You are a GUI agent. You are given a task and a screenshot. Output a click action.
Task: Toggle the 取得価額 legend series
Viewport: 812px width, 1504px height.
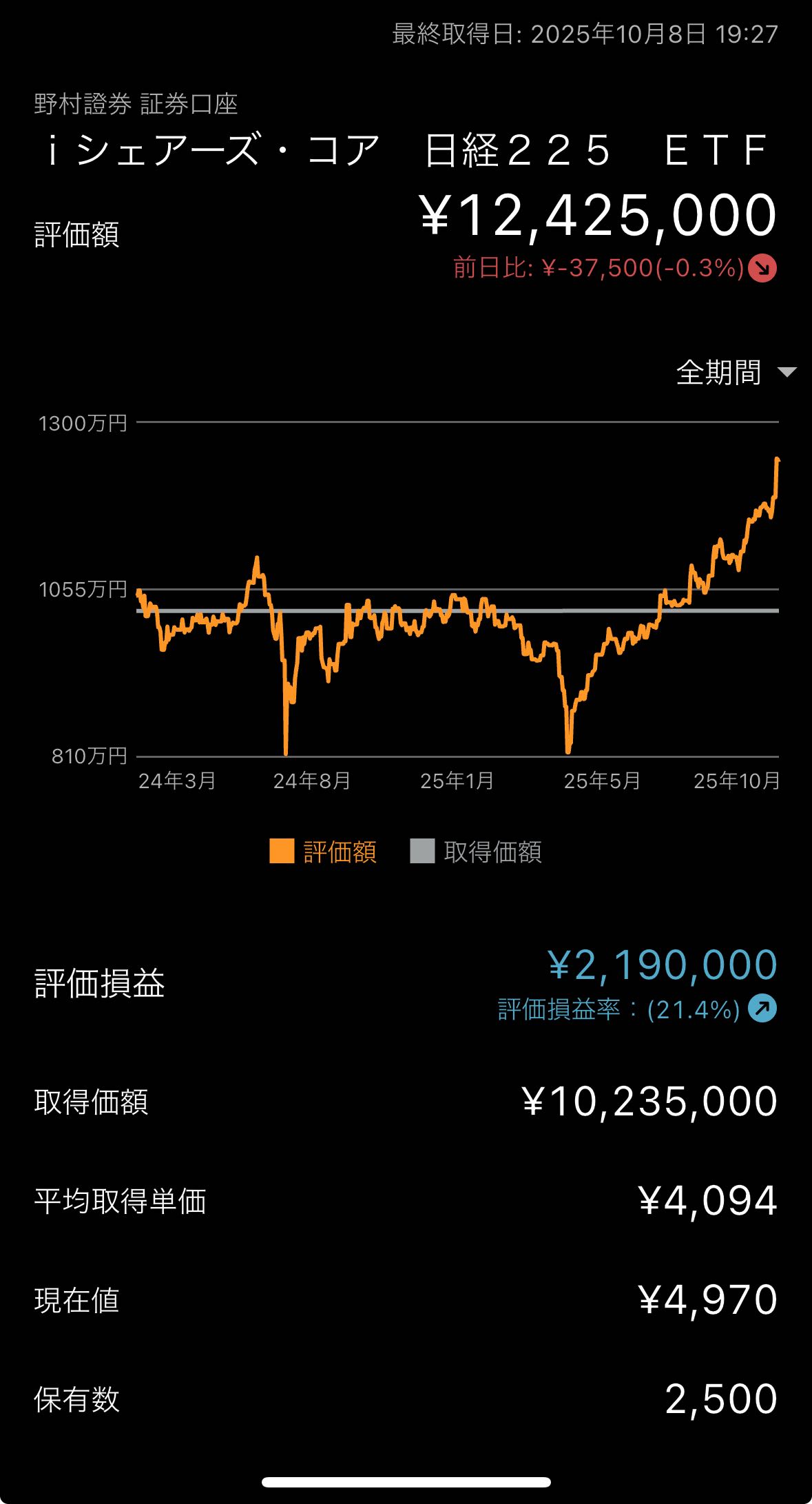(477, 852)
